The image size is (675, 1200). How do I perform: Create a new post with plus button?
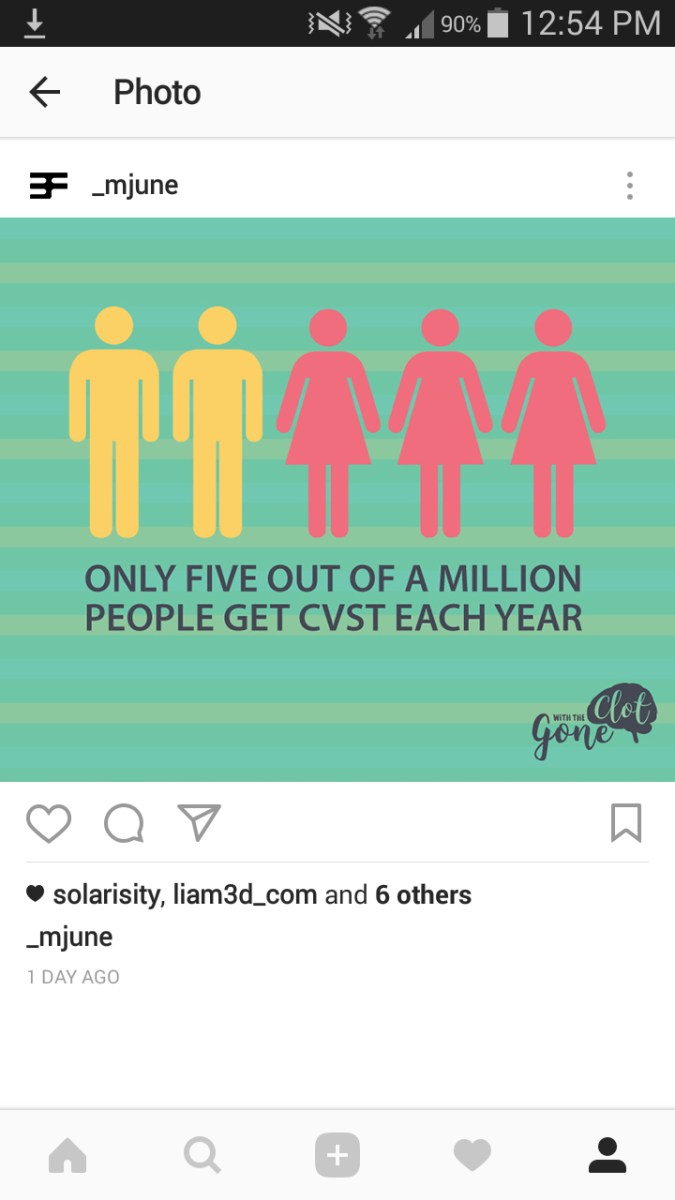337,1156
